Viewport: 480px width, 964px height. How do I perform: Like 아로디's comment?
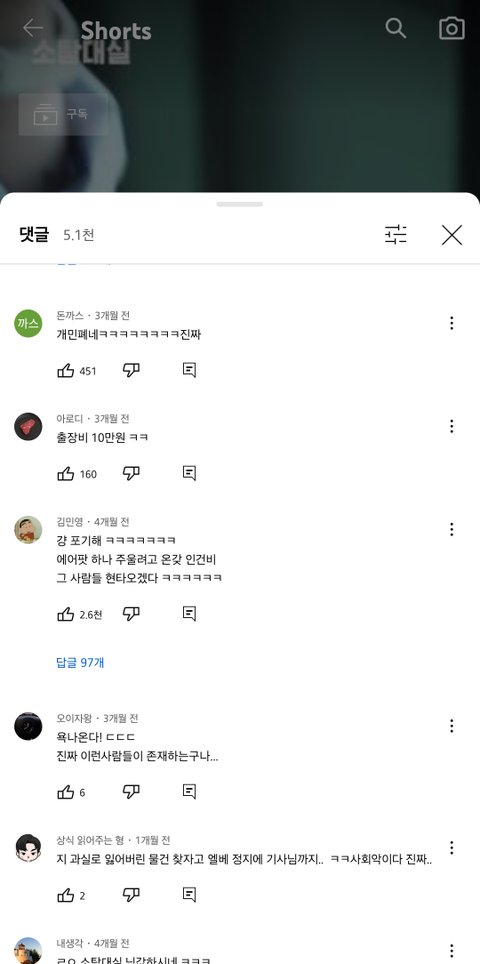click(66, 473)
